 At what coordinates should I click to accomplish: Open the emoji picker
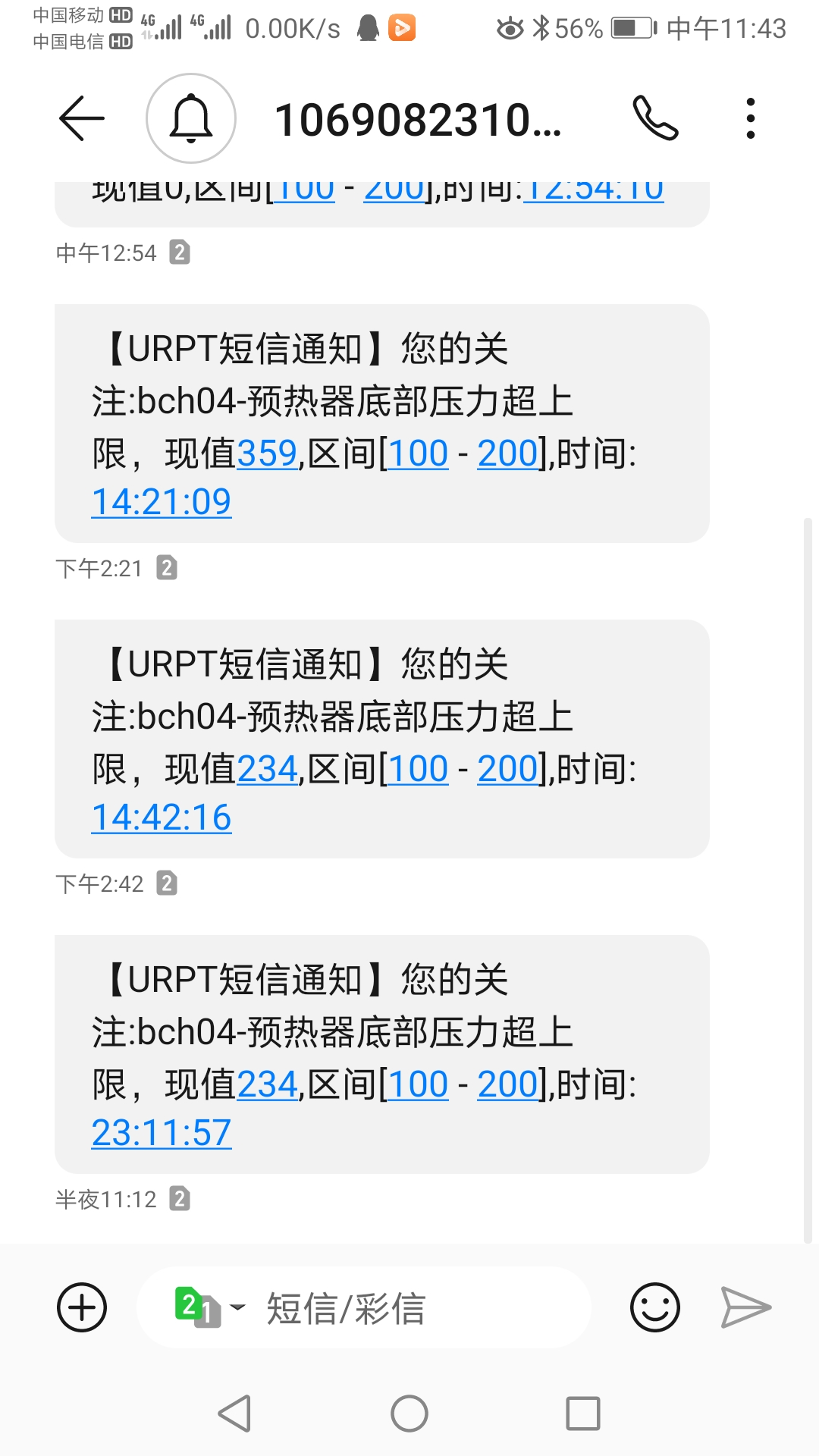655,1307
